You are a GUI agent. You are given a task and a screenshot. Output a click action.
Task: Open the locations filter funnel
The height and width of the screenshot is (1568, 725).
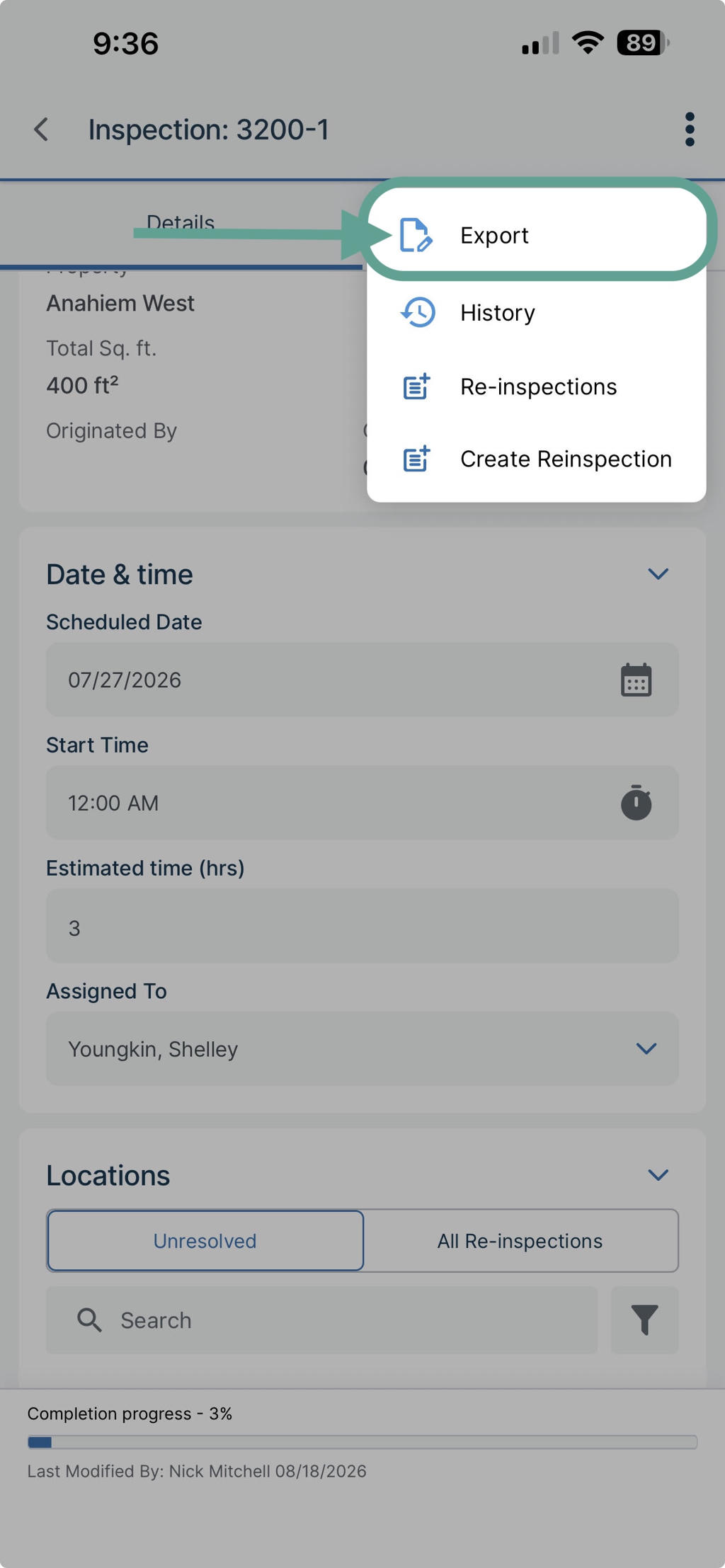click(645, 1320)
